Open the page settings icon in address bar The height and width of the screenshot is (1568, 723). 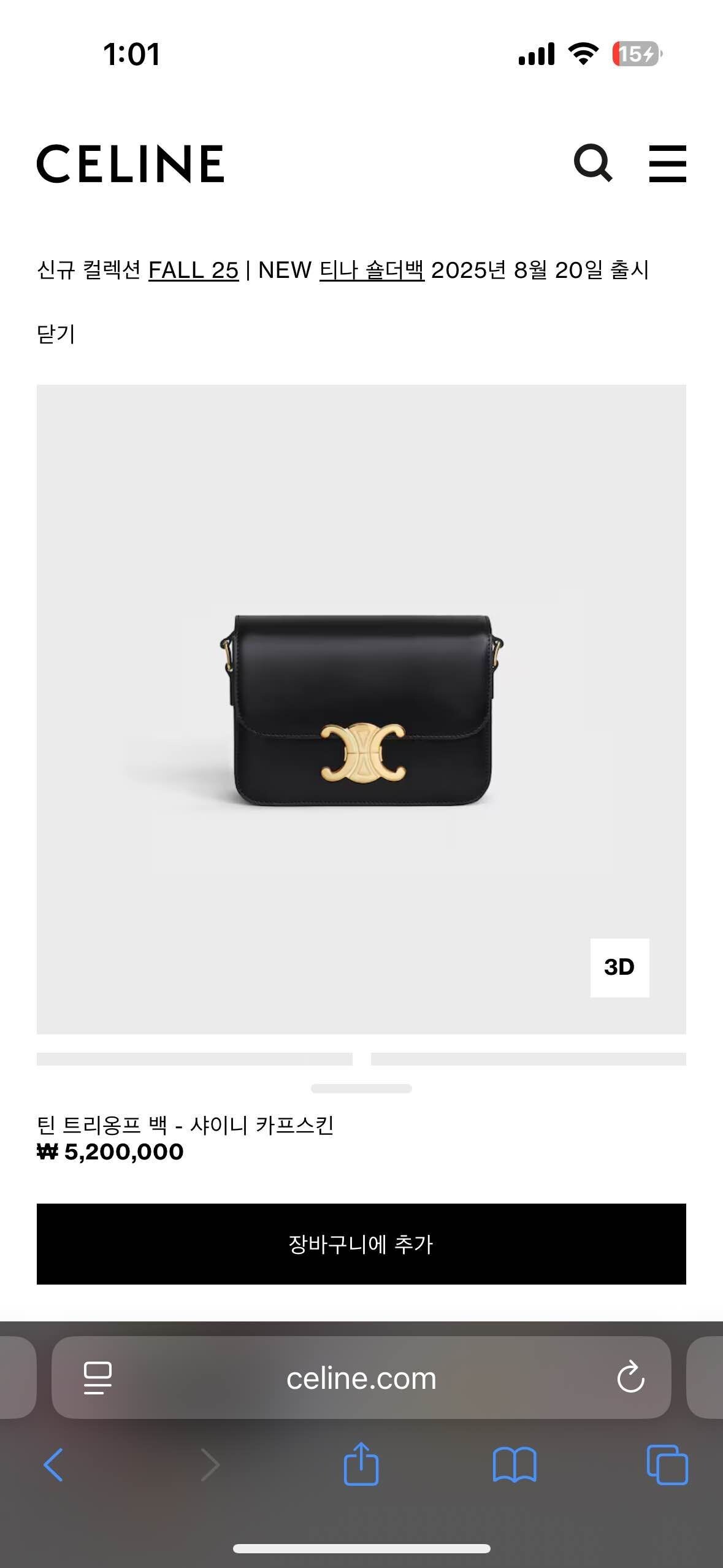pyautogui.click(x=98, y=1378)
